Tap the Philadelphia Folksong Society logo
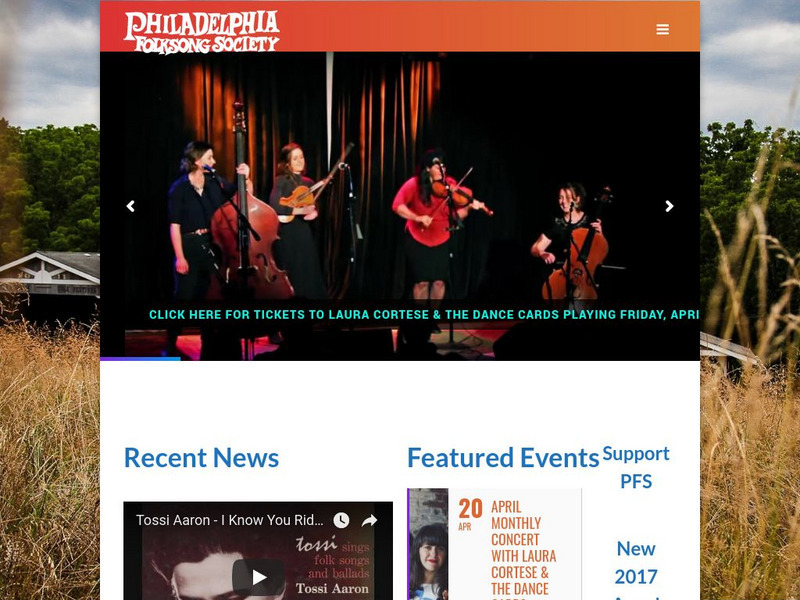The height and width of the screenshot is (600, 800). (201, 31)
